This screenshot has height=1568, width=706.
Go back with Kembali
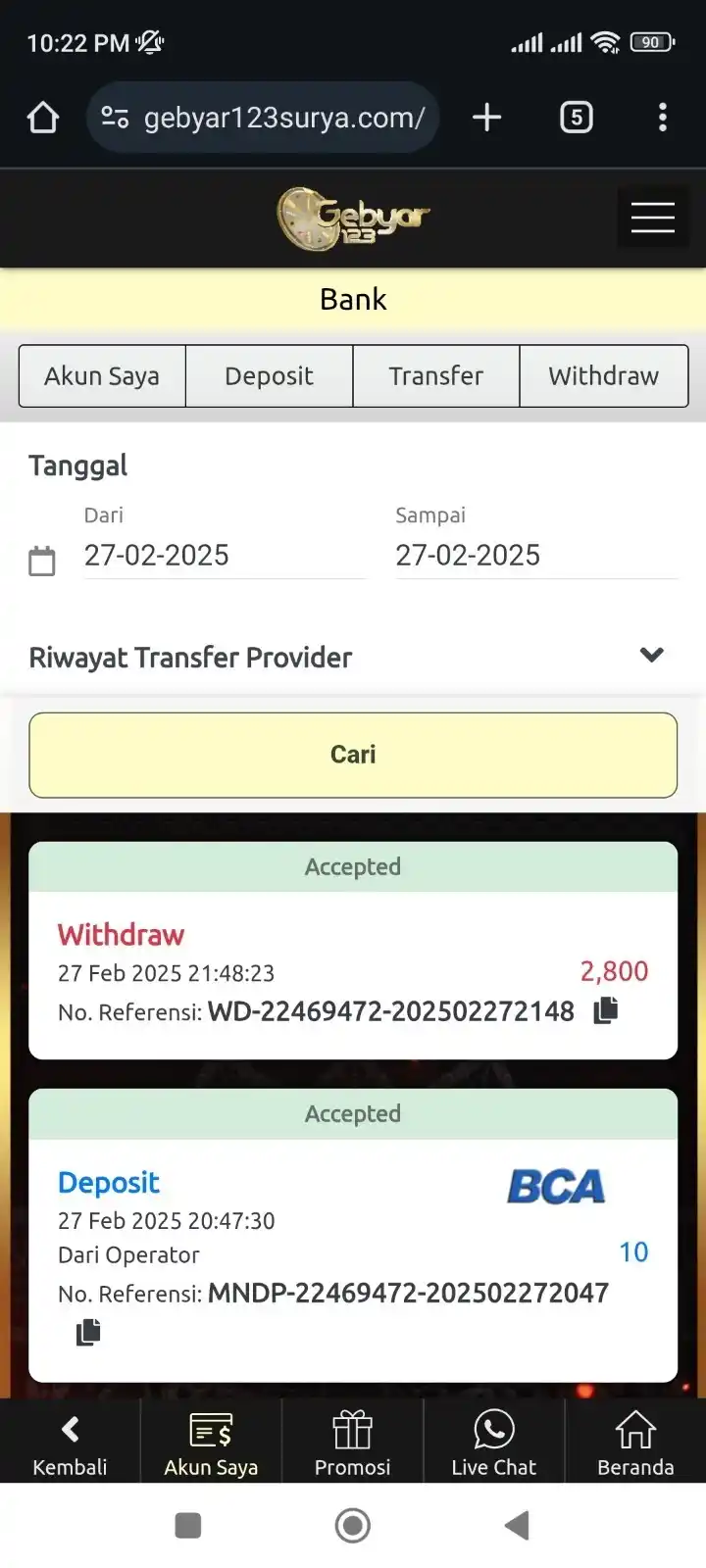click(70, 1443)
